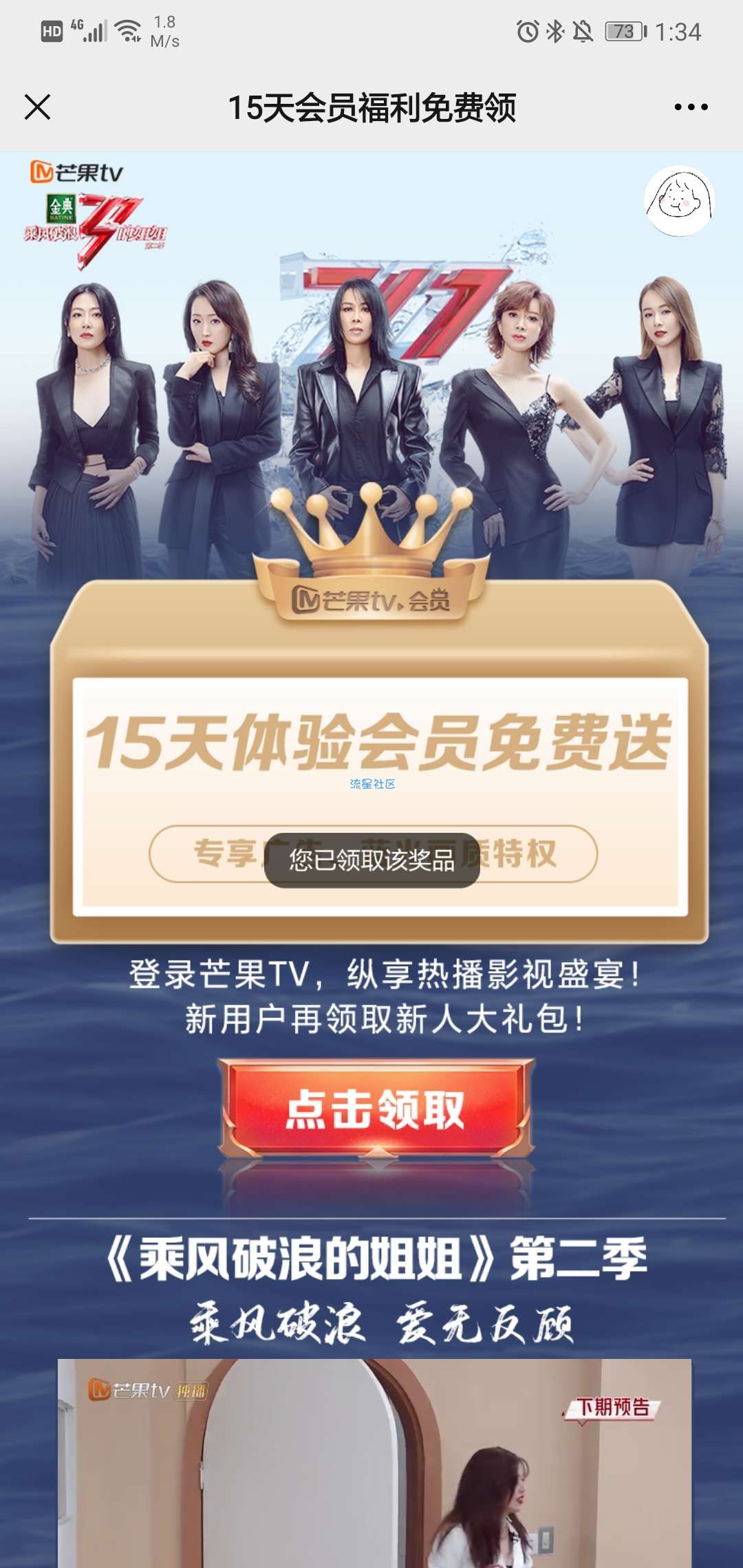Open the three-dot overflow menu
Screen dimensions: 743x1568
point(691,107)
